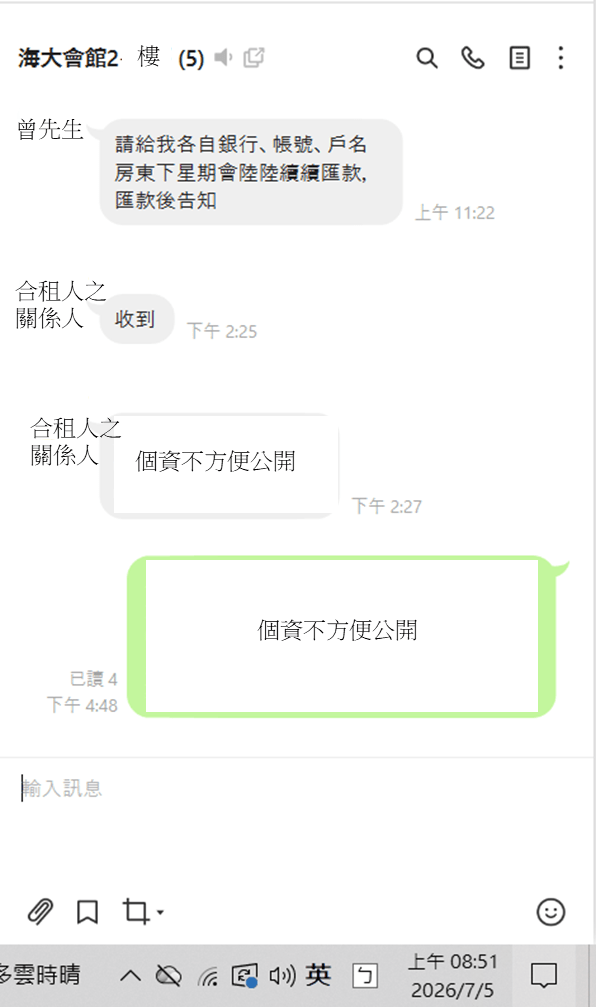Image resolution: width=596 pixels, height=1007 pixels.
Task: Open the notes icon in header
Action: click(519, 58)
